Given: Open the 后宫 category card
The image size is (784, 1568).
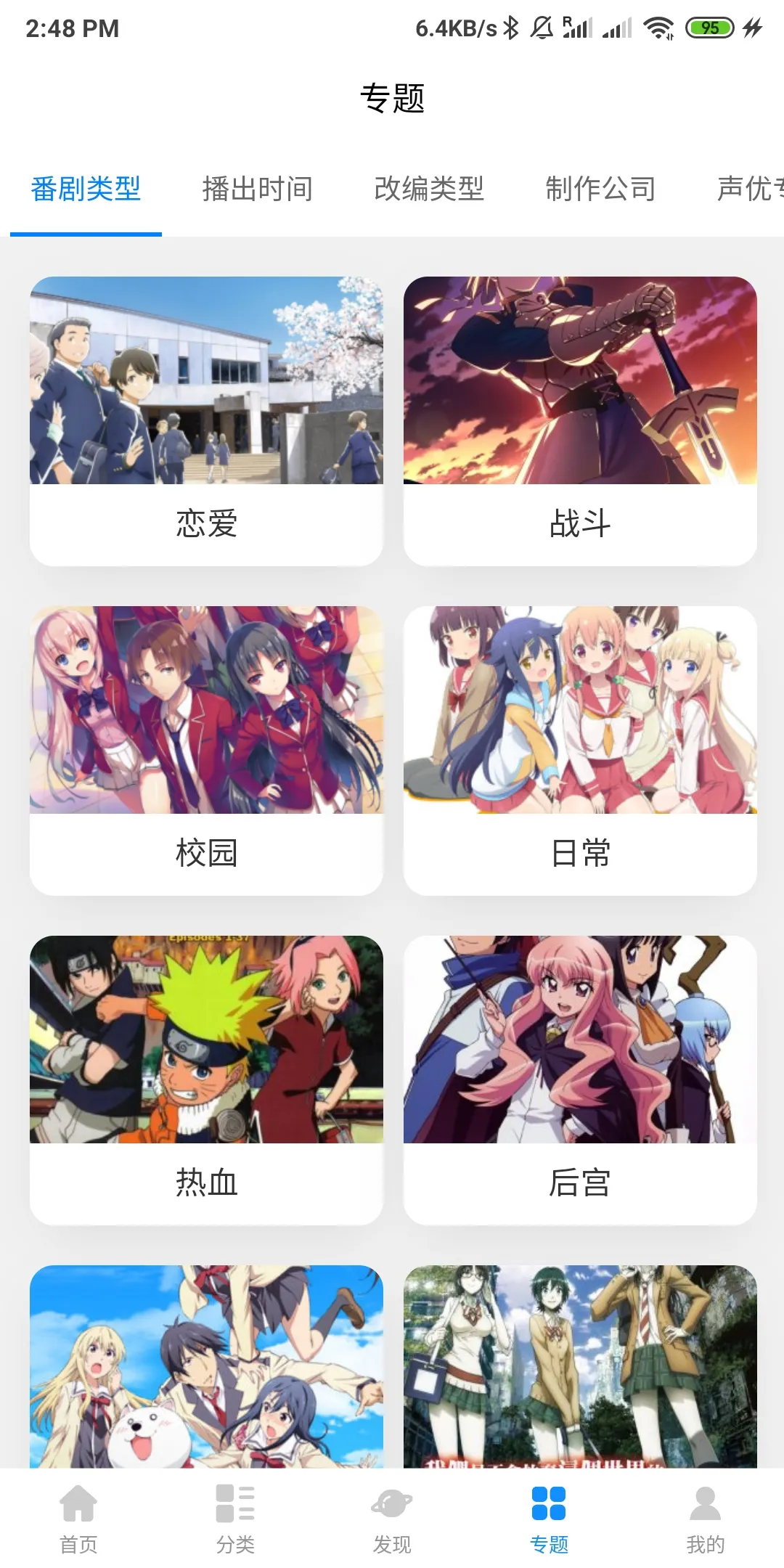Looking at the screenshot, I should [580, 1079].
